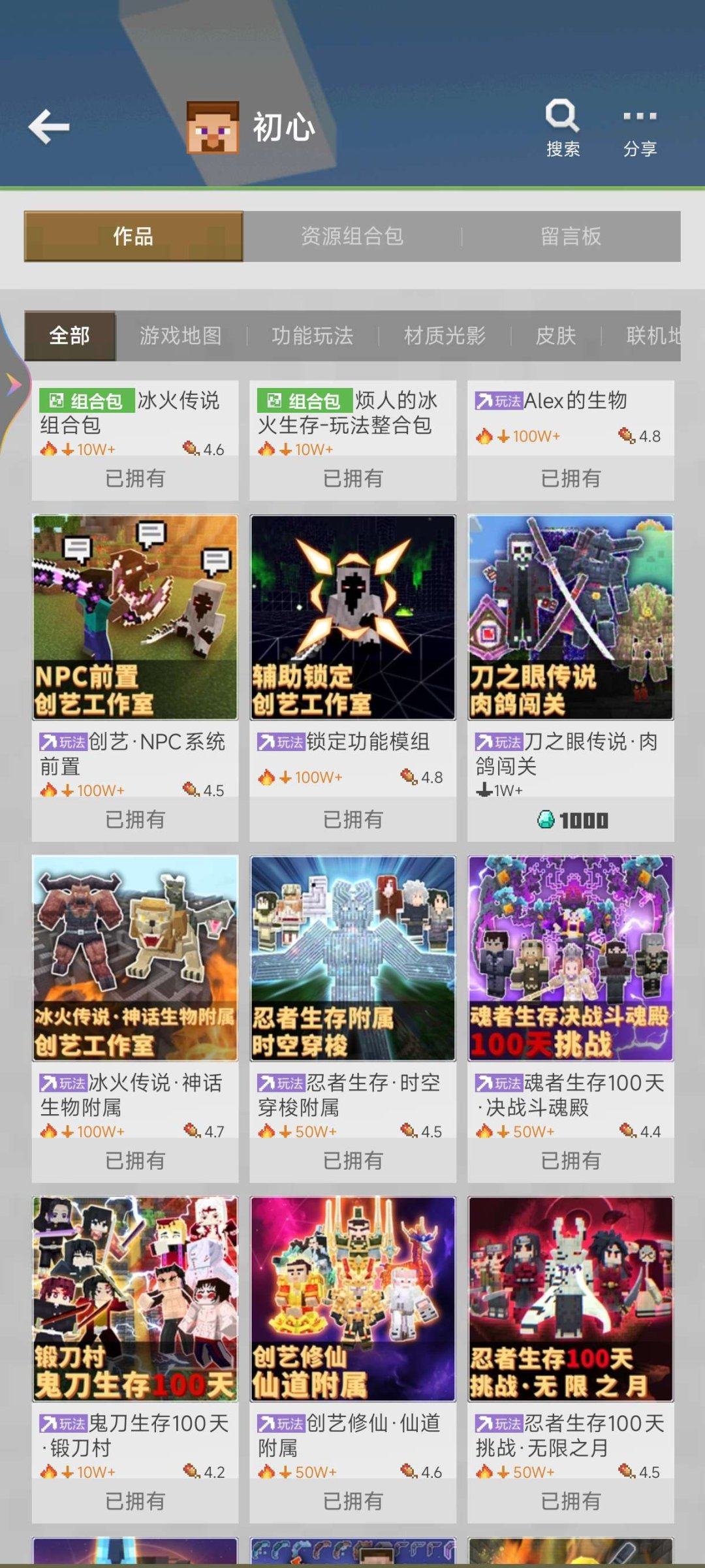Switch to the 资源组合包 tab
This screenshot has height=1568, width=705.
tap(352, 237)
